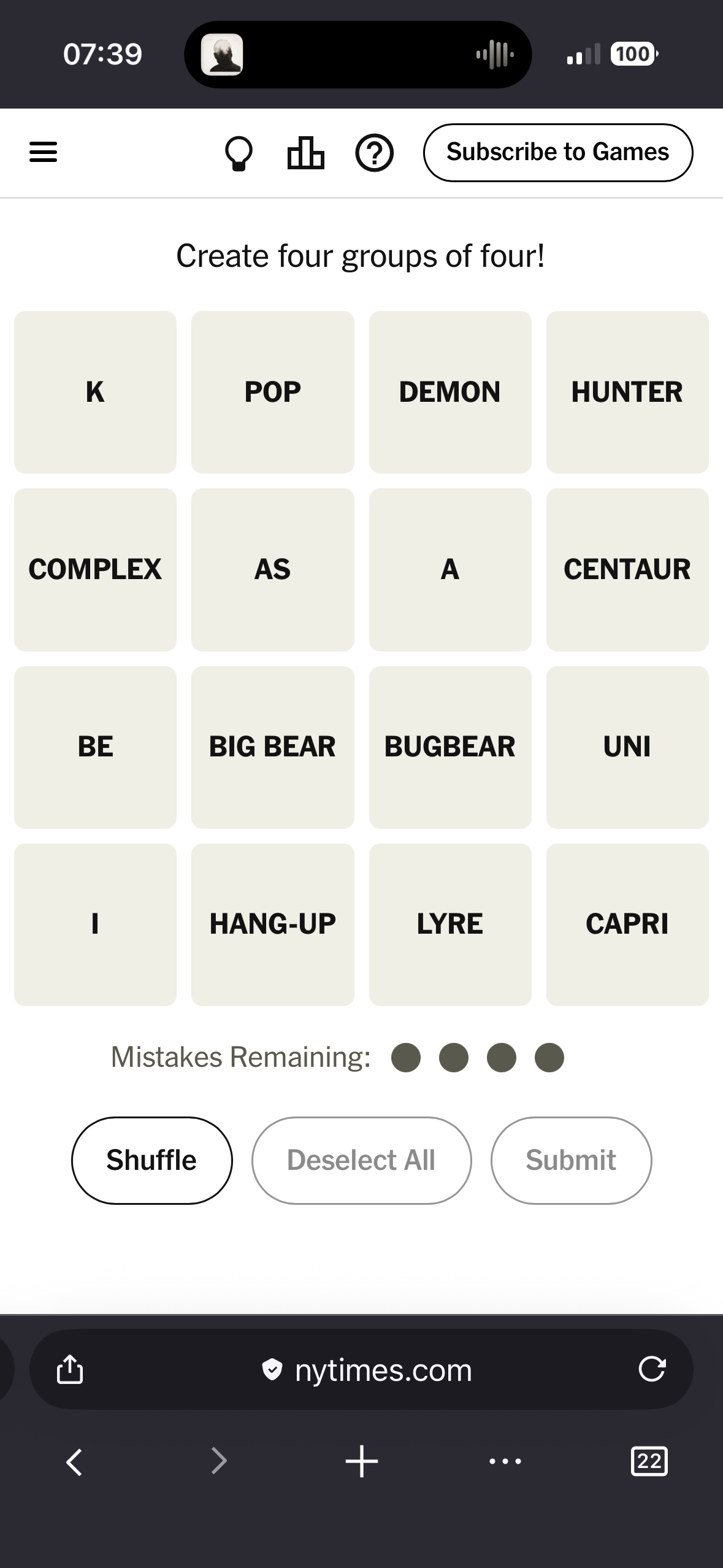Screen dimensions: 723x1568
Task: Open the hamburger menu
Action: click(44, 152)
